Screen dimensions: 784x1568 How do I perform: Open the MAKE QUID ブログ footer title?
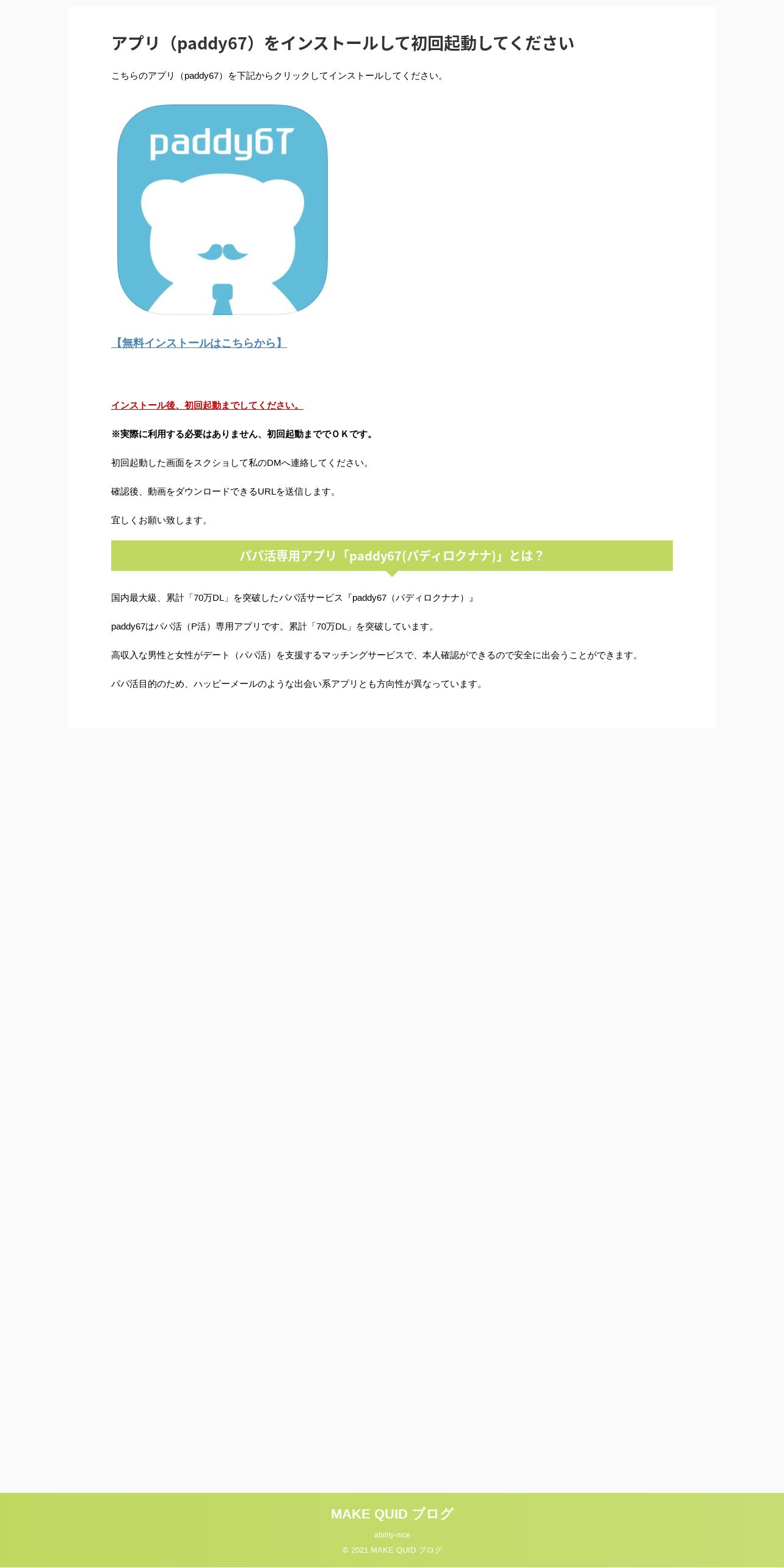(392, 1514)
